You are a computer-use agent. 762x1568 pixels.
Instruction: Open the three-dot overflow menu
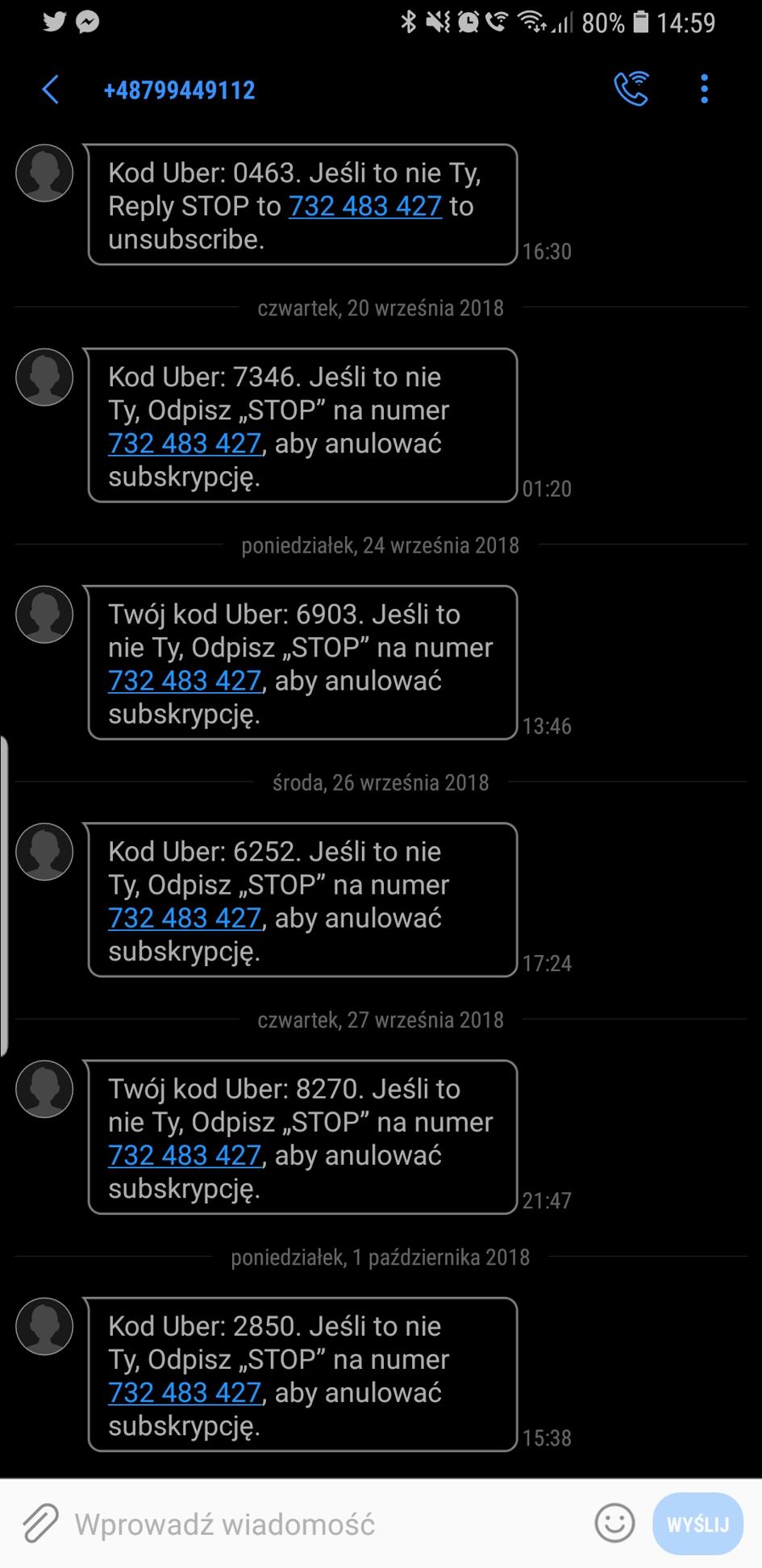(x=704, y=89)
